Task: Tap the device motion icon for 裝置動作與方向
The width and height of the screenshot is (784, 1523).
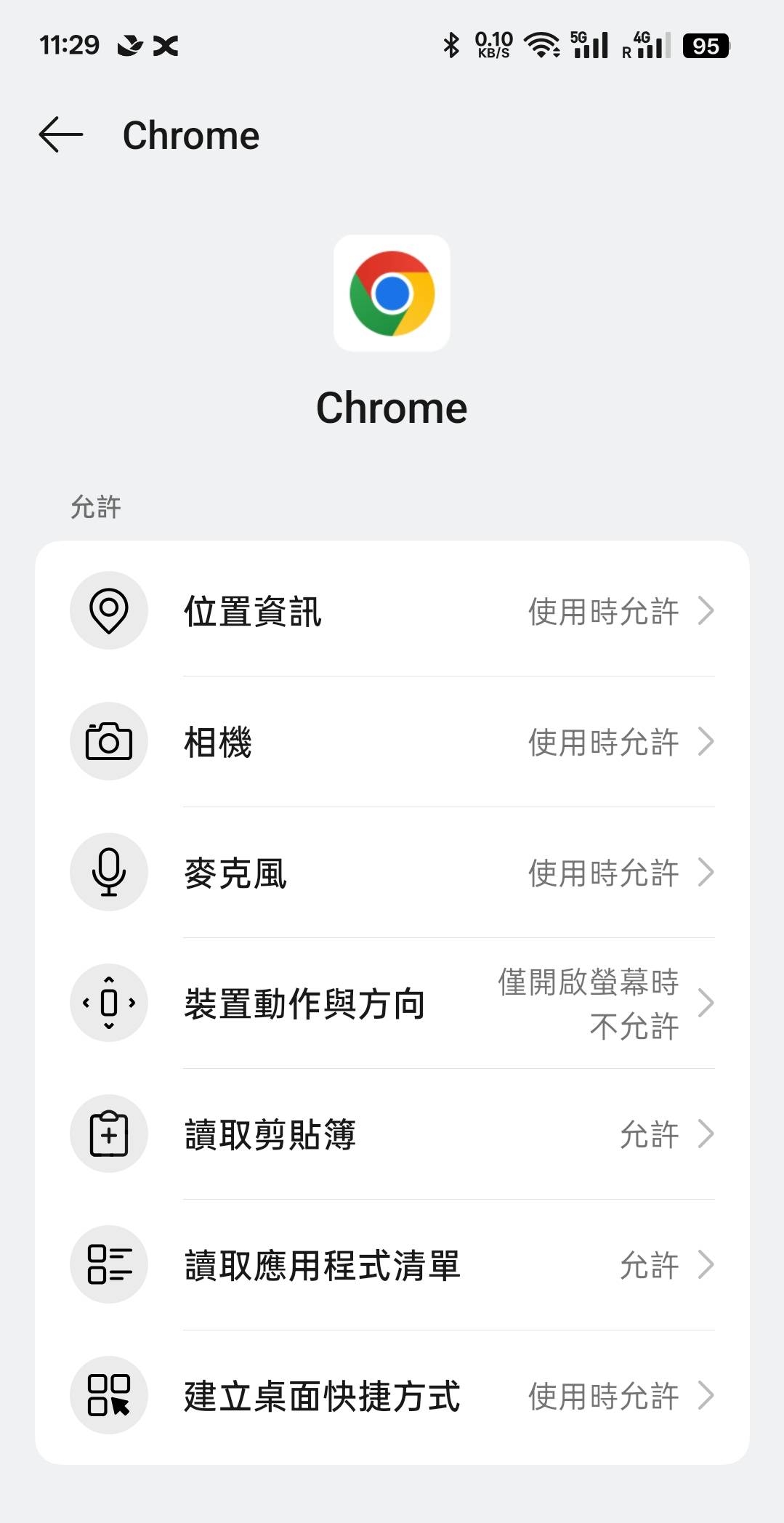Action: (x=109, y=1003)
